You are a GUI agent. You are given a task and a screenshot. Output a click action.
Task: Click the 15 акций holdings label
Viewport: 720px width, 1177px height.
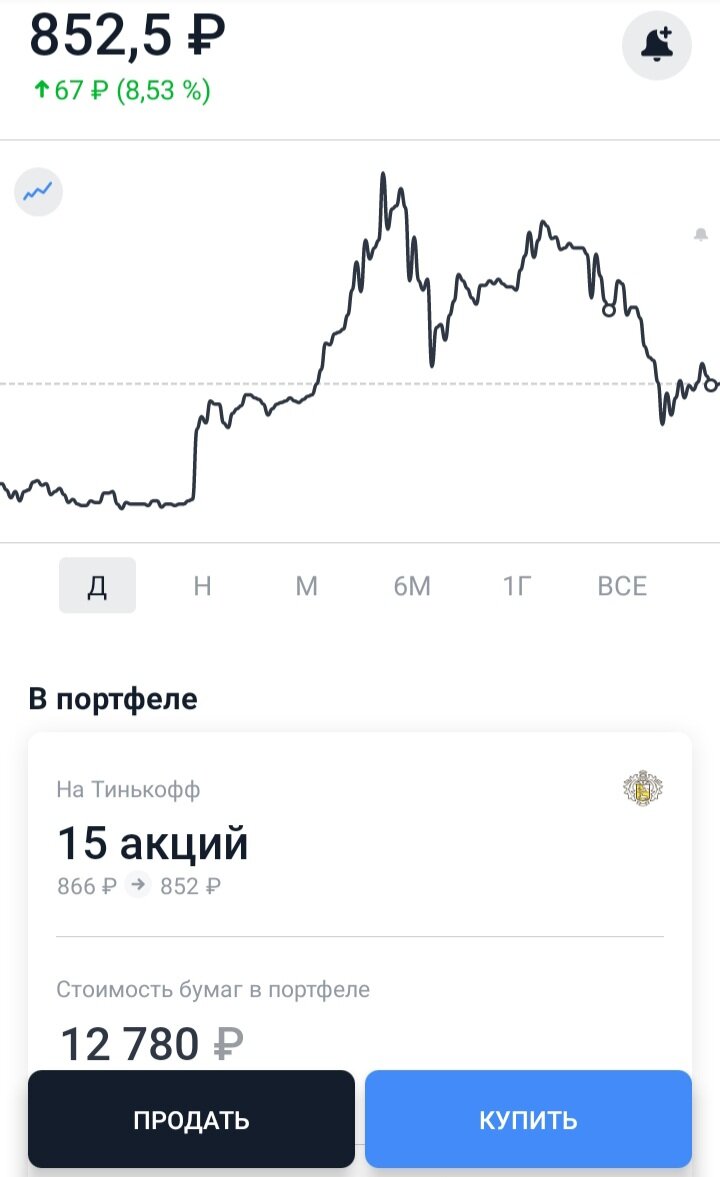click(x=152, y=842)
